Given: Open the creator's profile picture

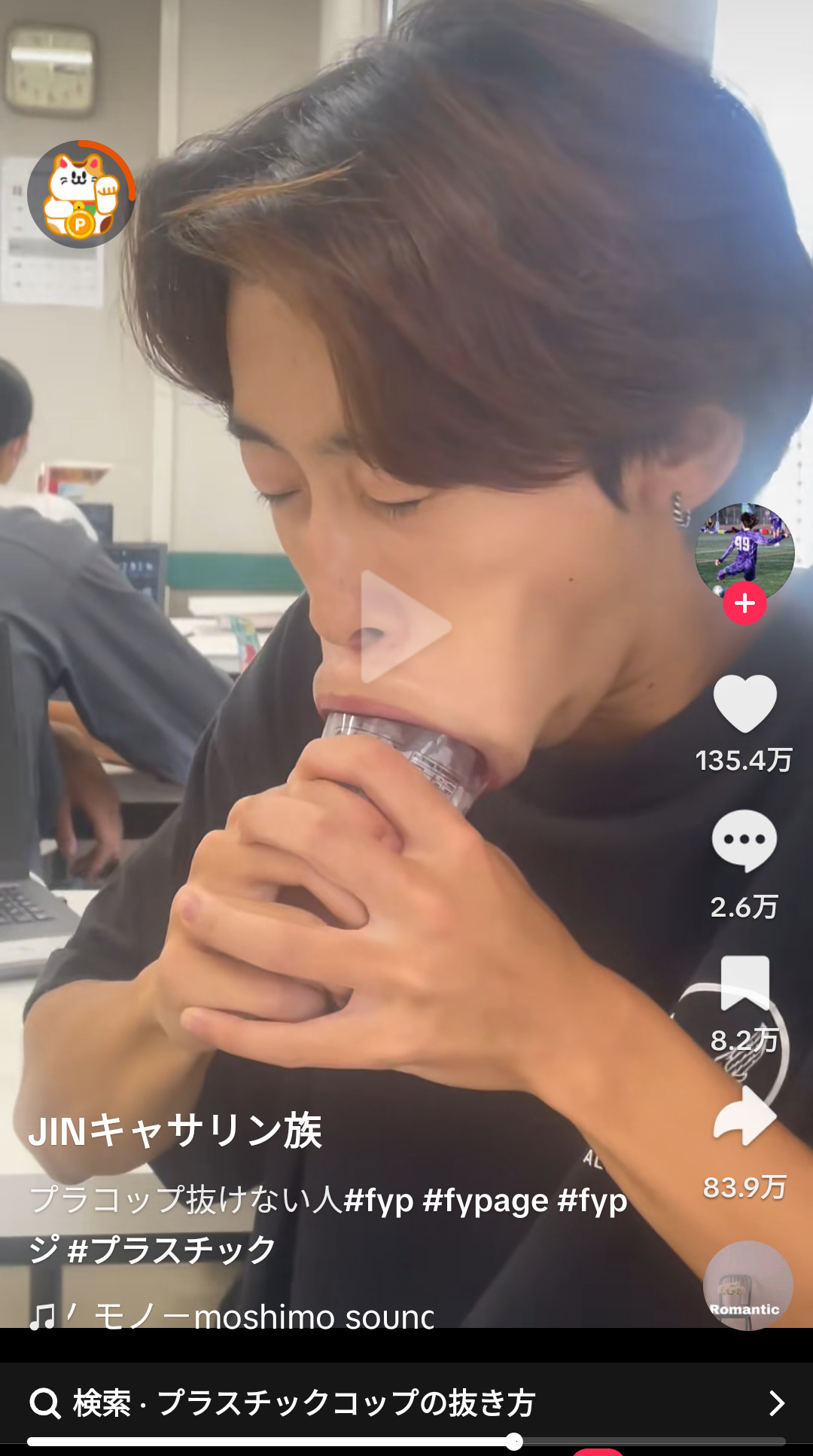Looking at the screenshot, I should tap(744, 553).
